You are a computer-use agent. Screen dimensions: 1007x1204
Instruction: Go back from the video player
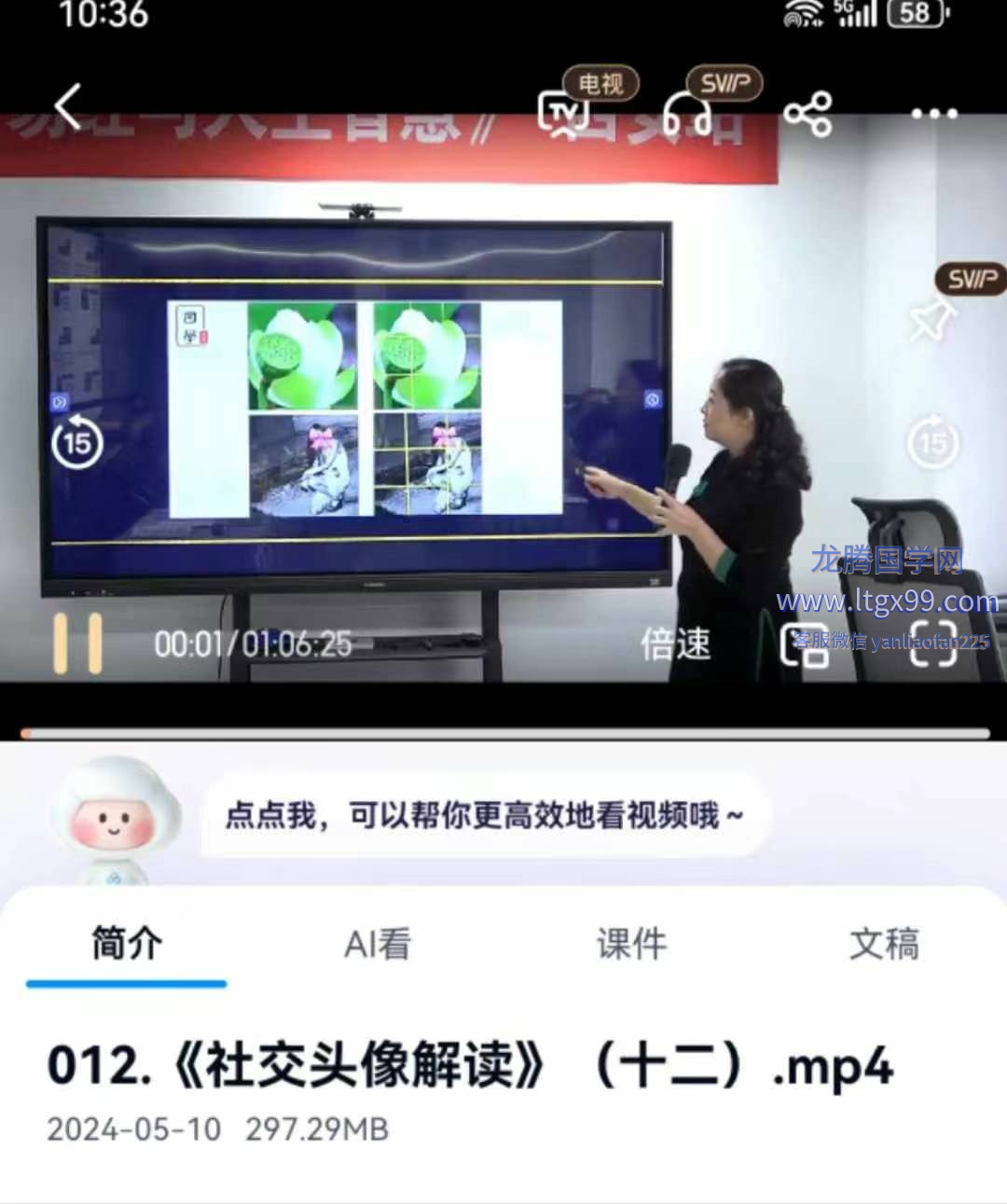(67, 106)
